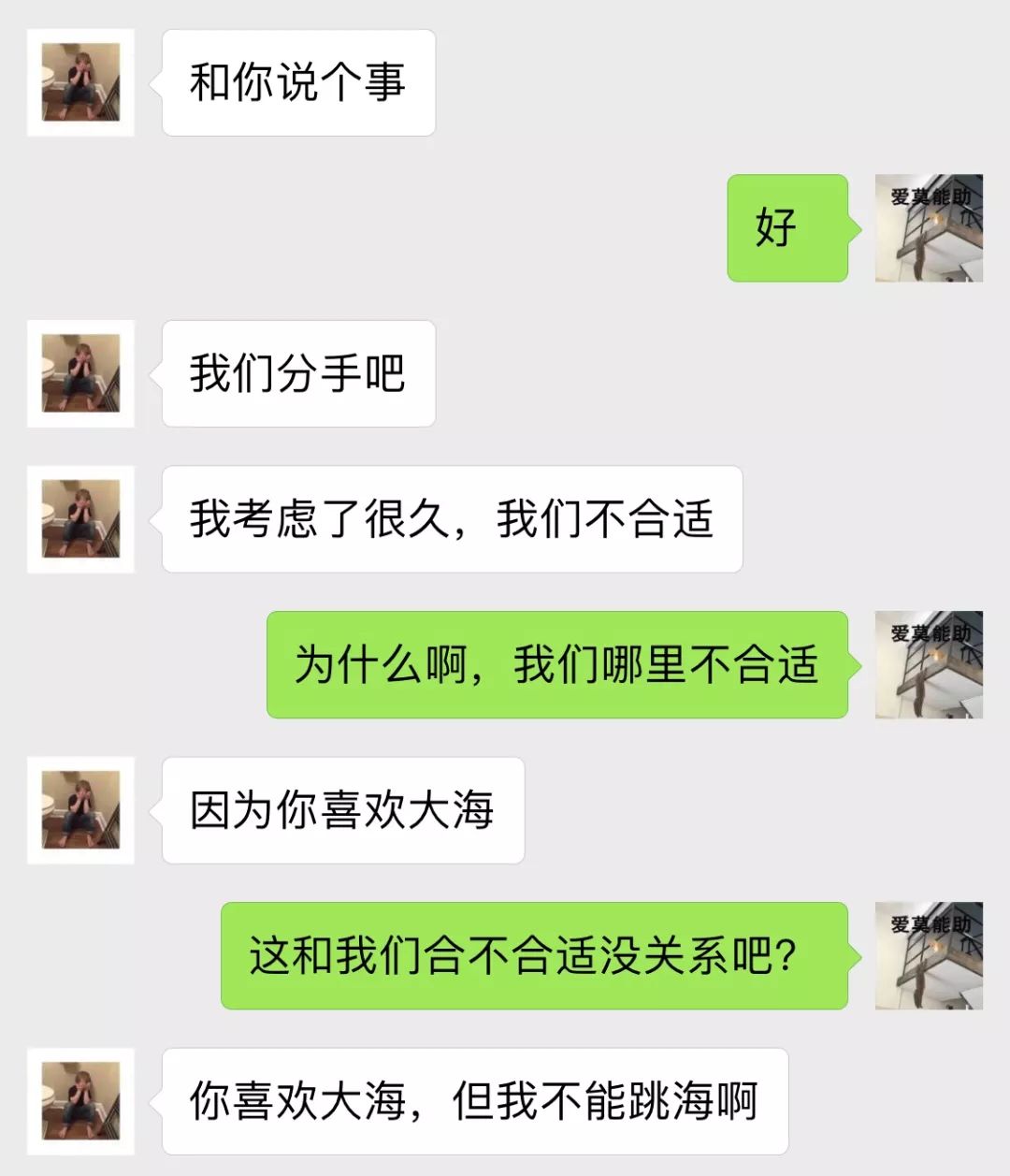Viewport: 1010px width, 1176px height.
Task: Tap my avatar beside '这和我们合不合适没关系吧?'
Action: click(929, 955)
